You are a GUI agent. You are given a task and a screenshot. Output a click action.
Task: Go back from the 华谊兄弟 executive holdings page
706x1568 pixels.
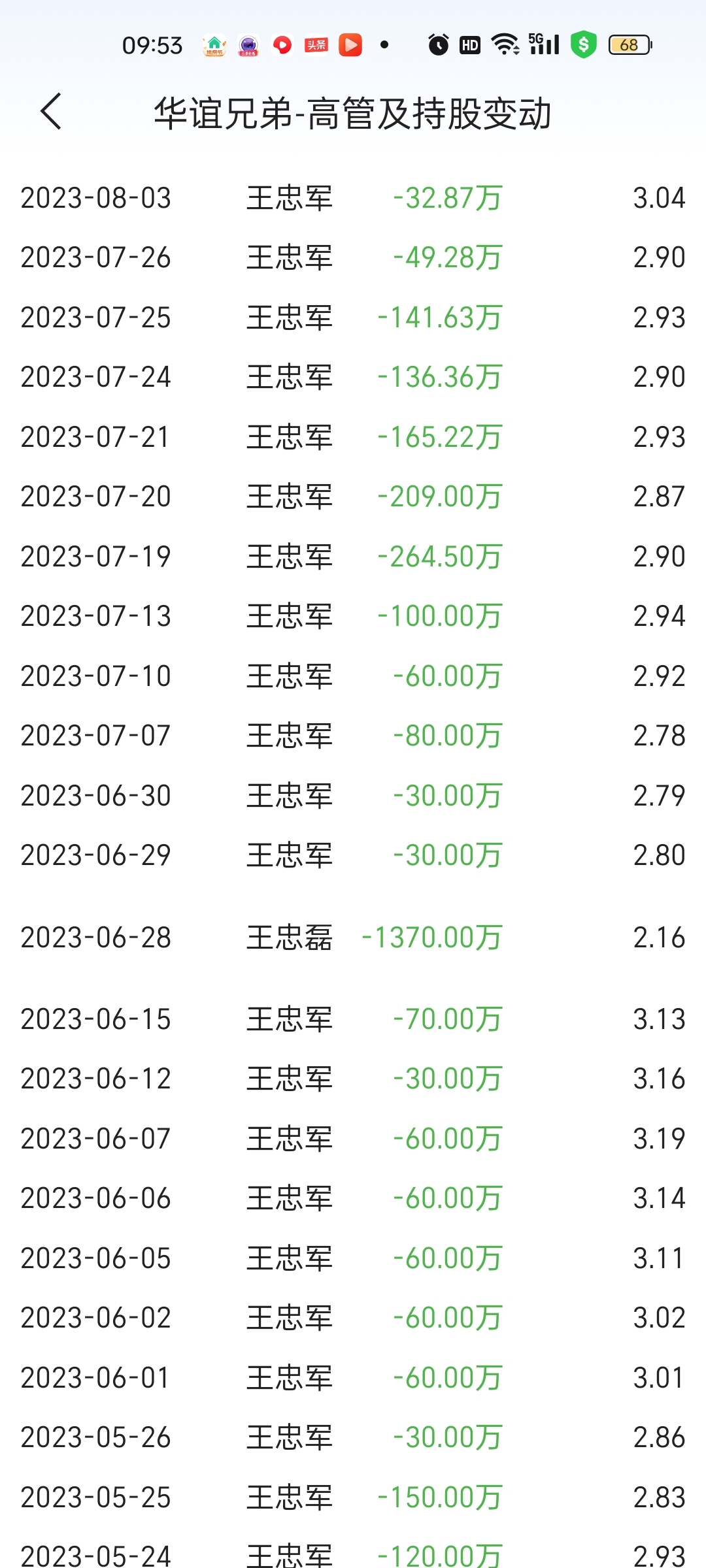(51, 112)
